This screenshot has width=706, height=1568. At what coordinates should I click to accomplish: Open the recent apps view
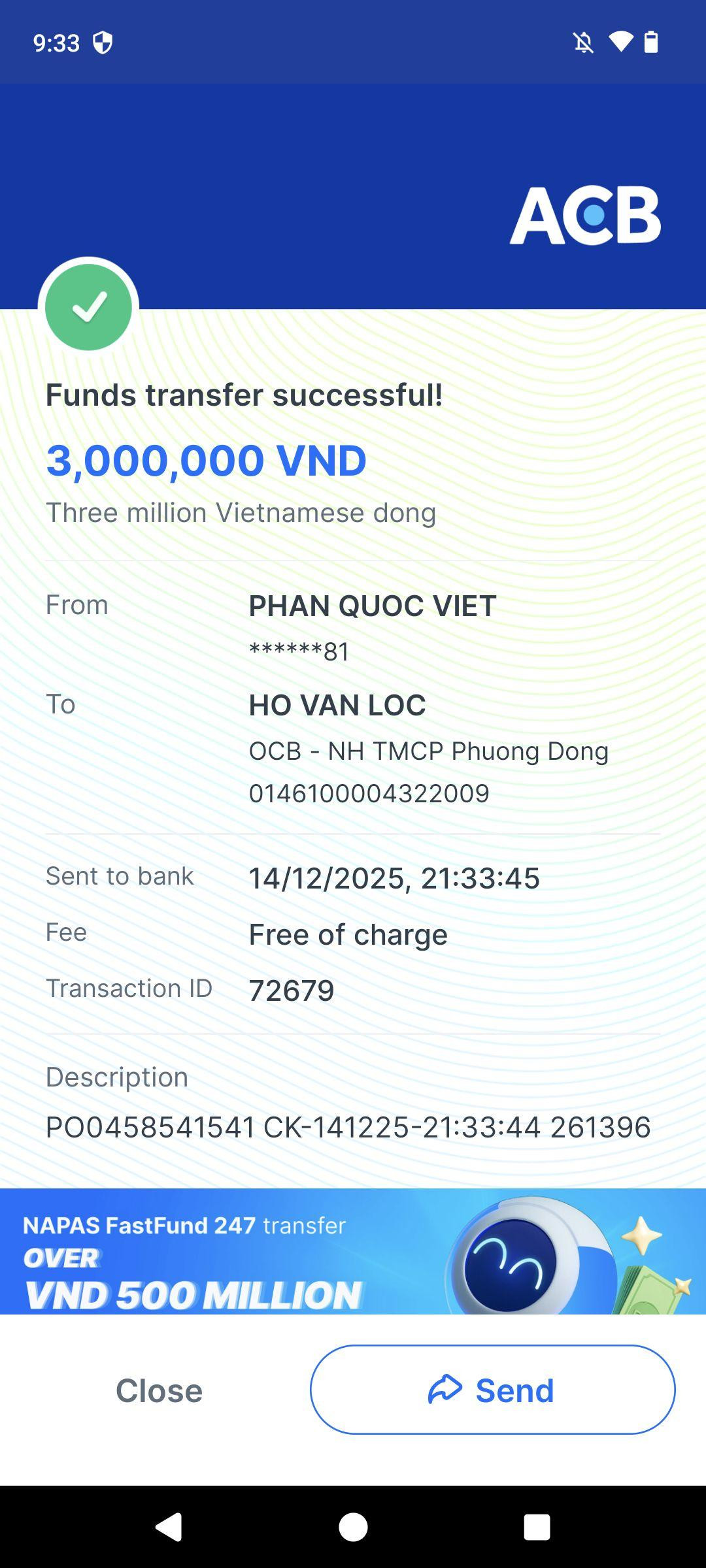point(537,1527)
